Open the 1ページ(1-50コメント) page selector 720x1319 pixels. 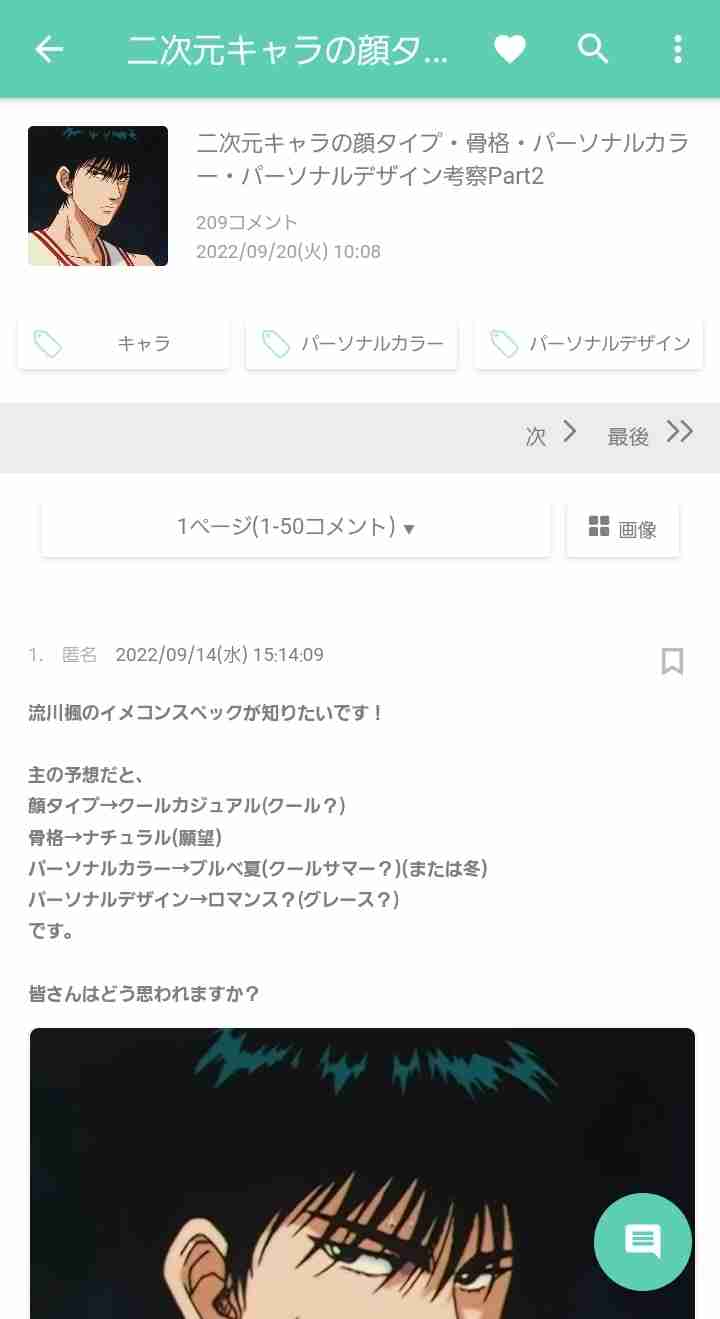295,529
